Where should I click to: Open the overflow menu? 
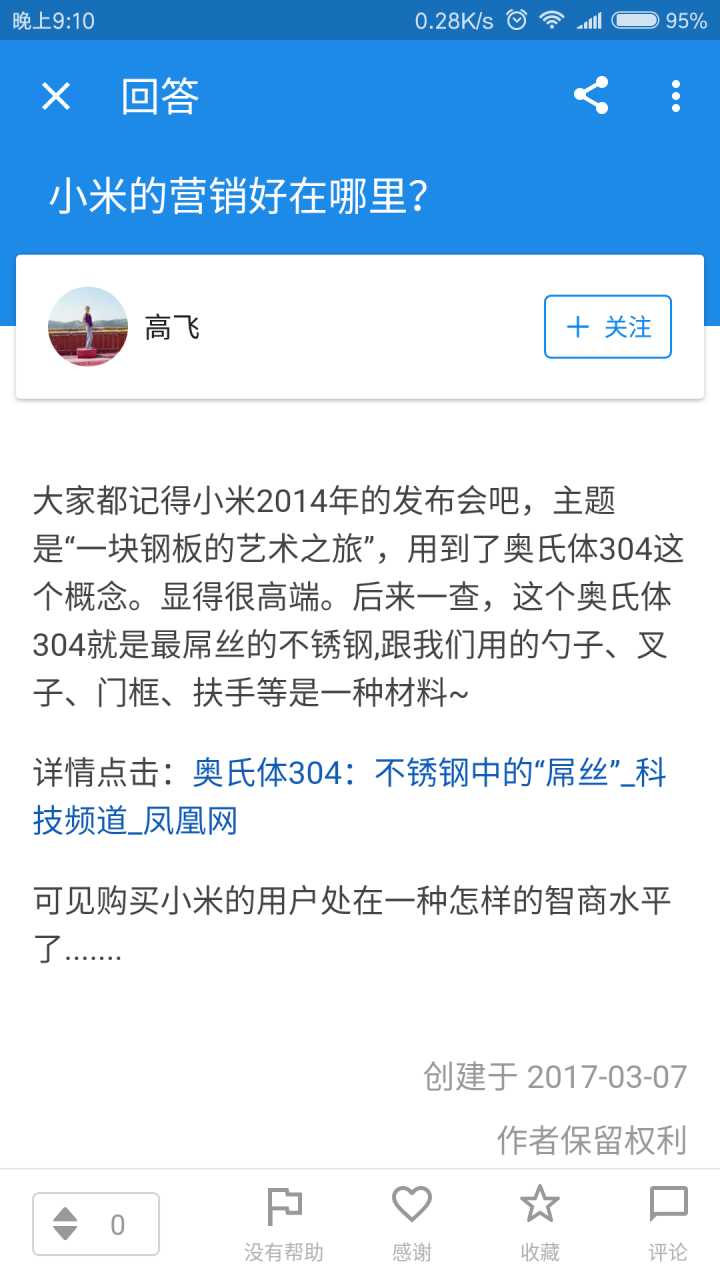pyautogui.click(x=676, y=96)
